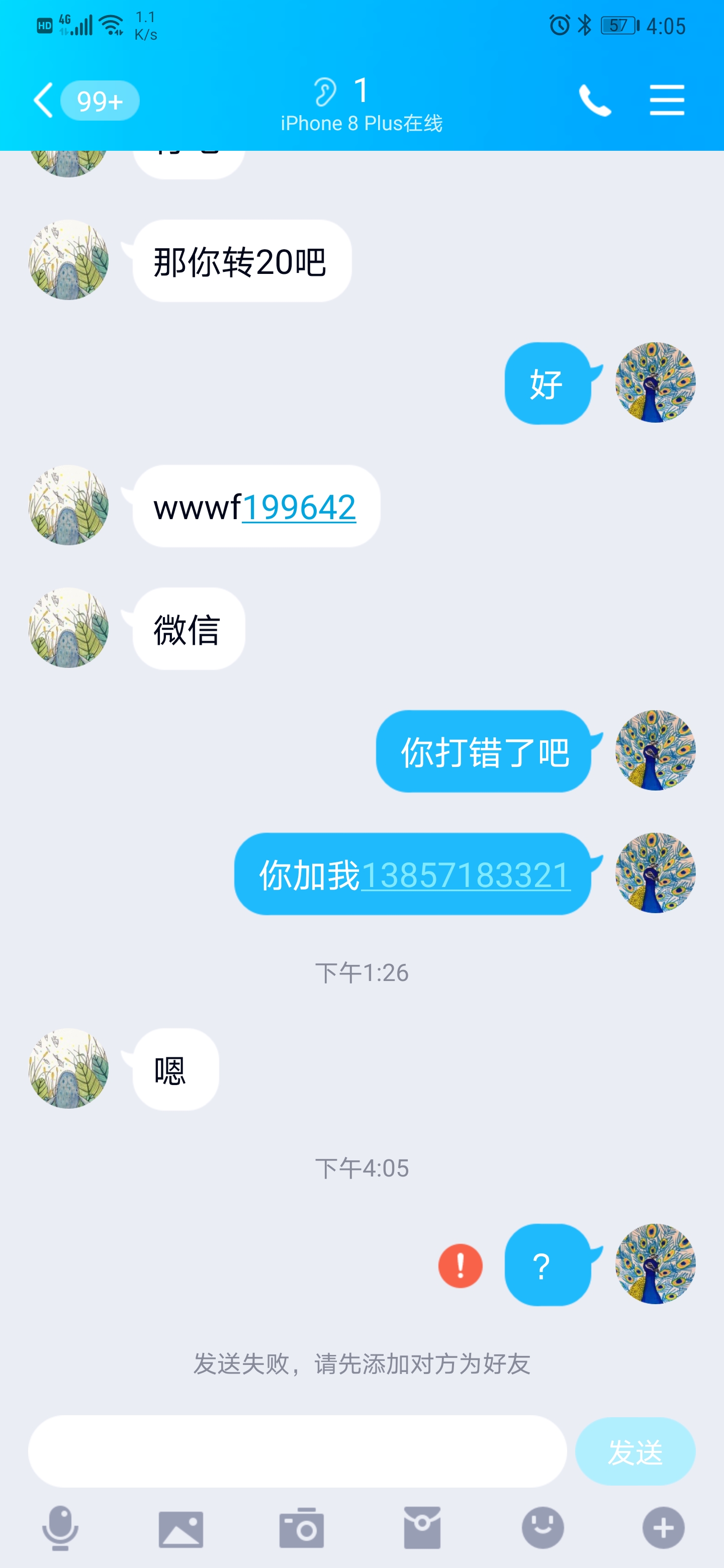The height and width of the screenshot is (1568, 724).
Task: Tap the linked number 199642
Action: [x=299, y=507]
